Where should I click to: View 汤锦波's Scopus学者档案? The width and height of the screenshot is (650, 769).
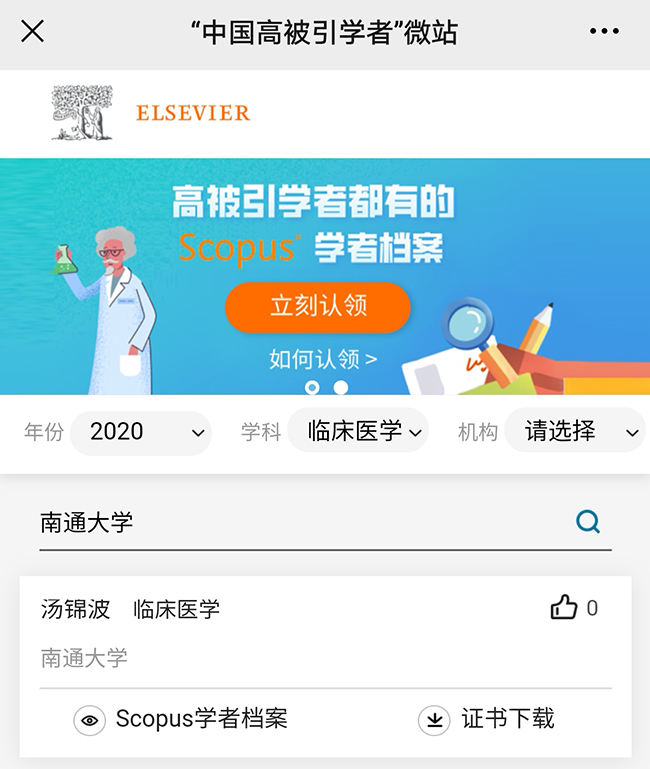click(x=181, y=719)
